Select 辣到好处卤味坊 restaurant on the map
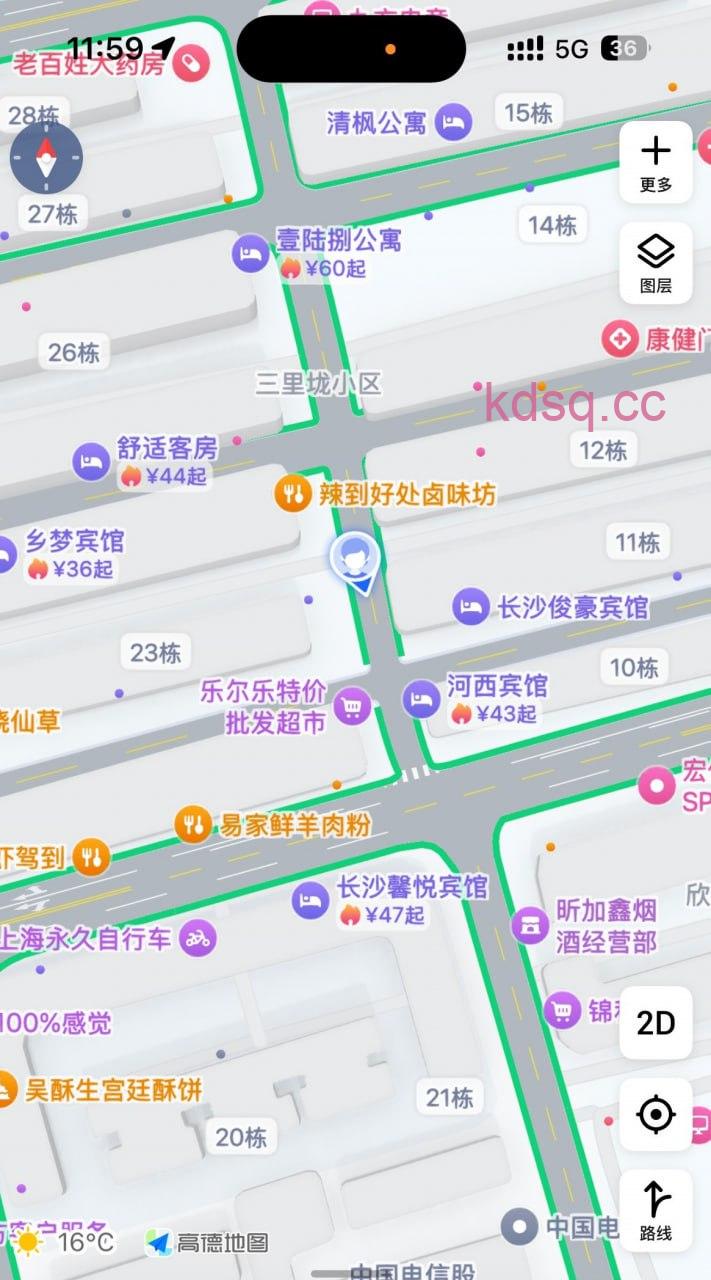Viewport: 711px width, 1280px height. [292, 493]
